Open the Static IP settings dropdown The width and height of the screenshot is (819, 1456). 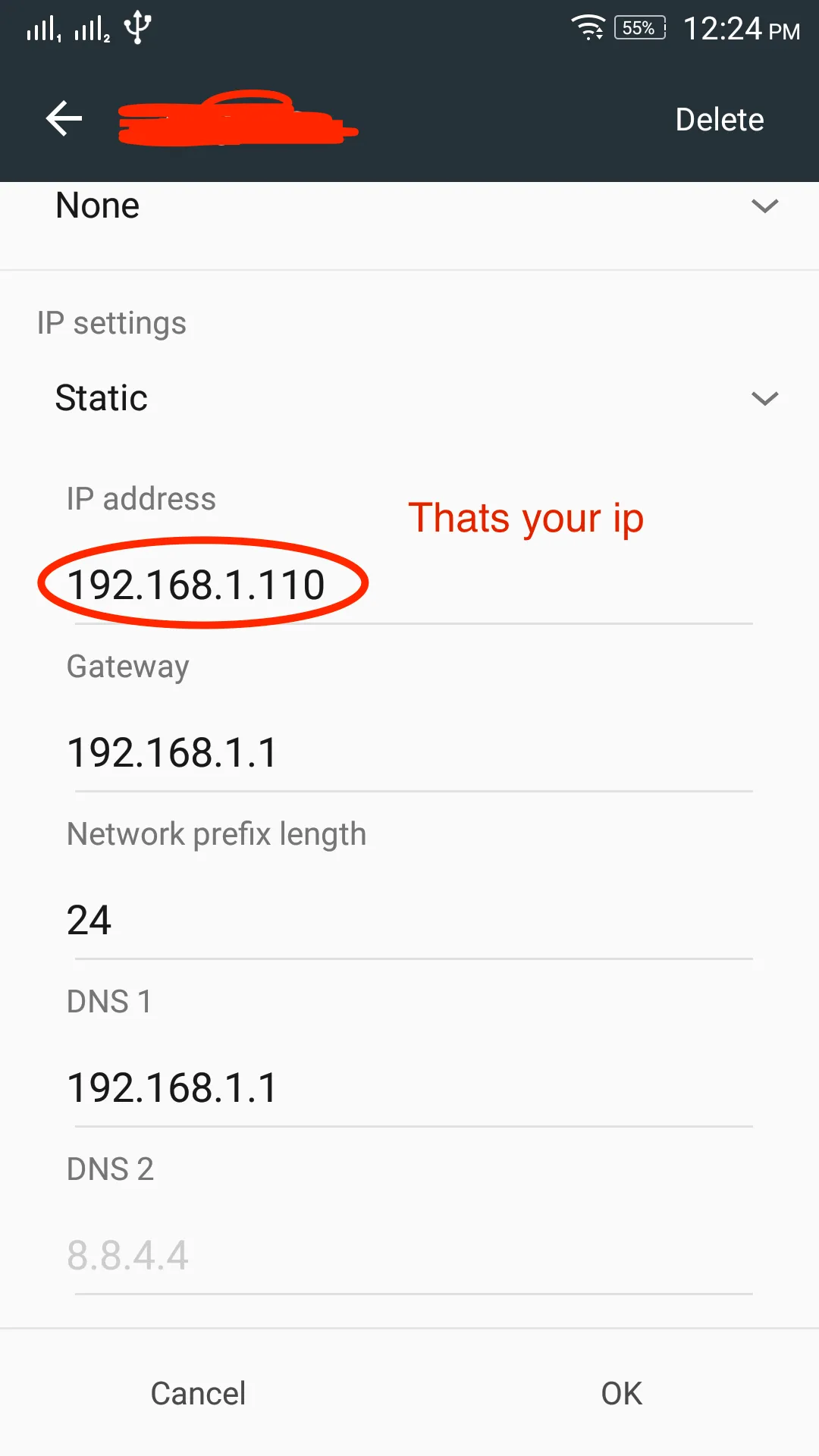[409, 398]
